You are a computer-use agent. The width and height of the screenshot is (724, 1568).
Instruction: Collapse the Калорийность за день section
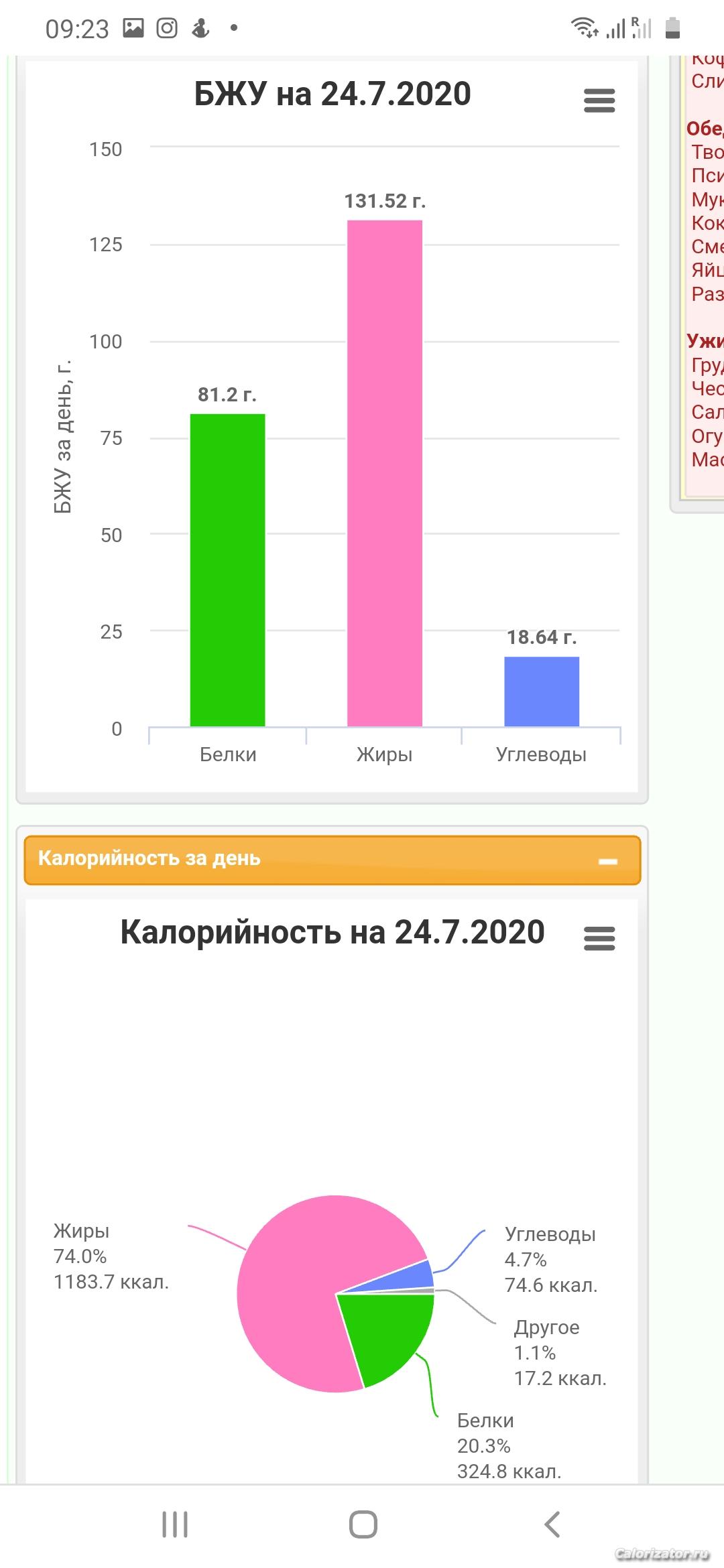[608, 861]
